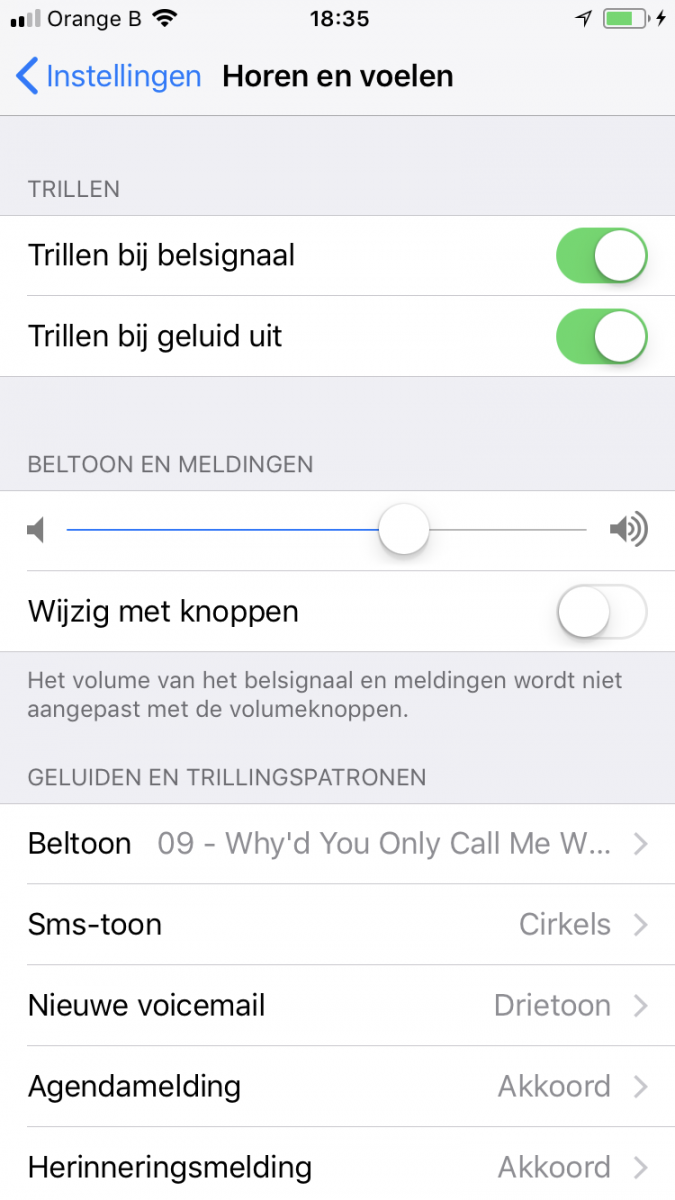Open Agendamelding sound settings
Viewport: 675px width, 1200px height.
point(337,1087)
